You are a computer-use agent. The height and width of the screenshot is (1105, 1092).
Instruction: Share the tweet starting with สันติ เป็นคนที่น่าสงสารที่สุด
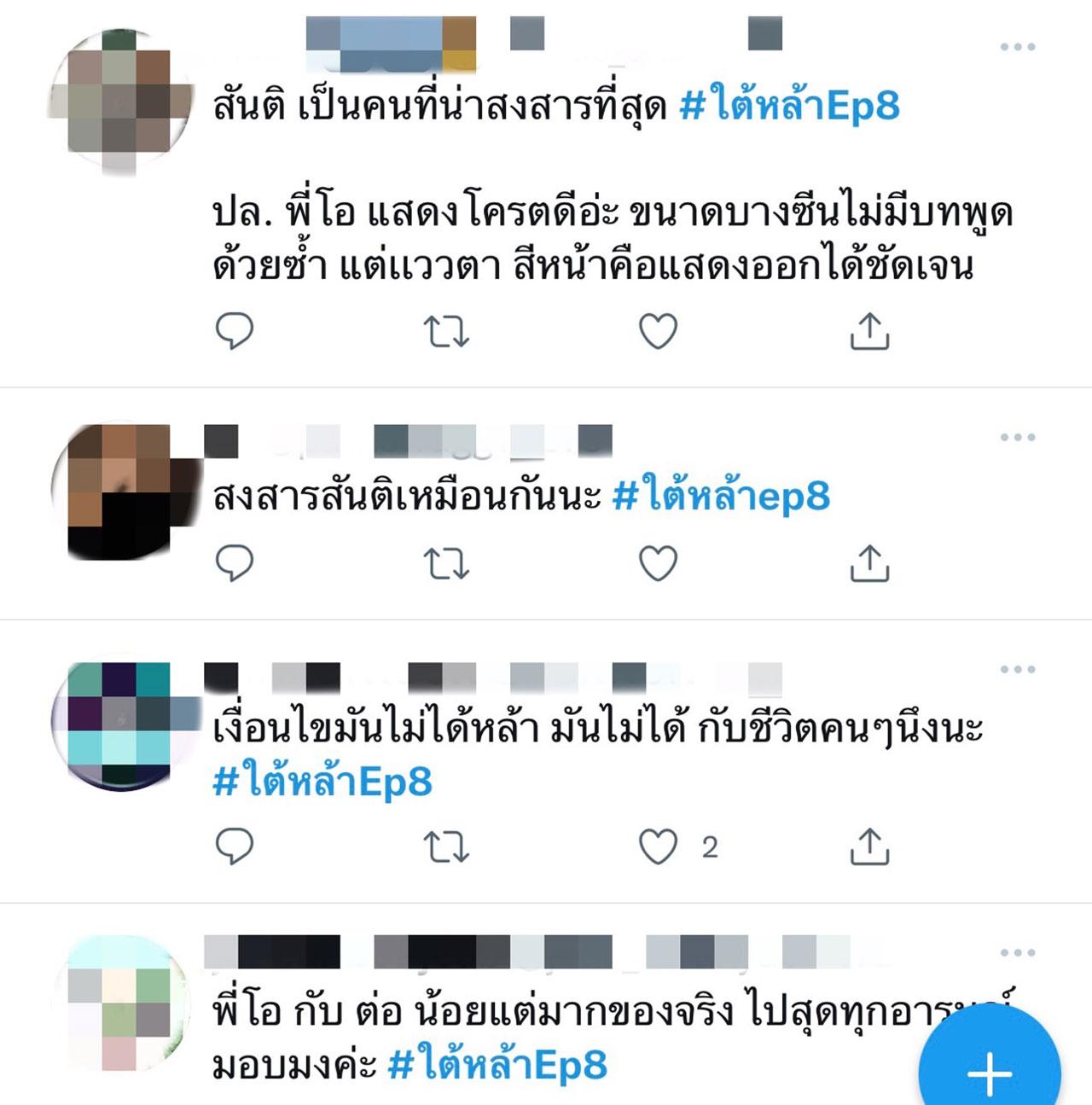pyautogui.click(x=869, y=331)
